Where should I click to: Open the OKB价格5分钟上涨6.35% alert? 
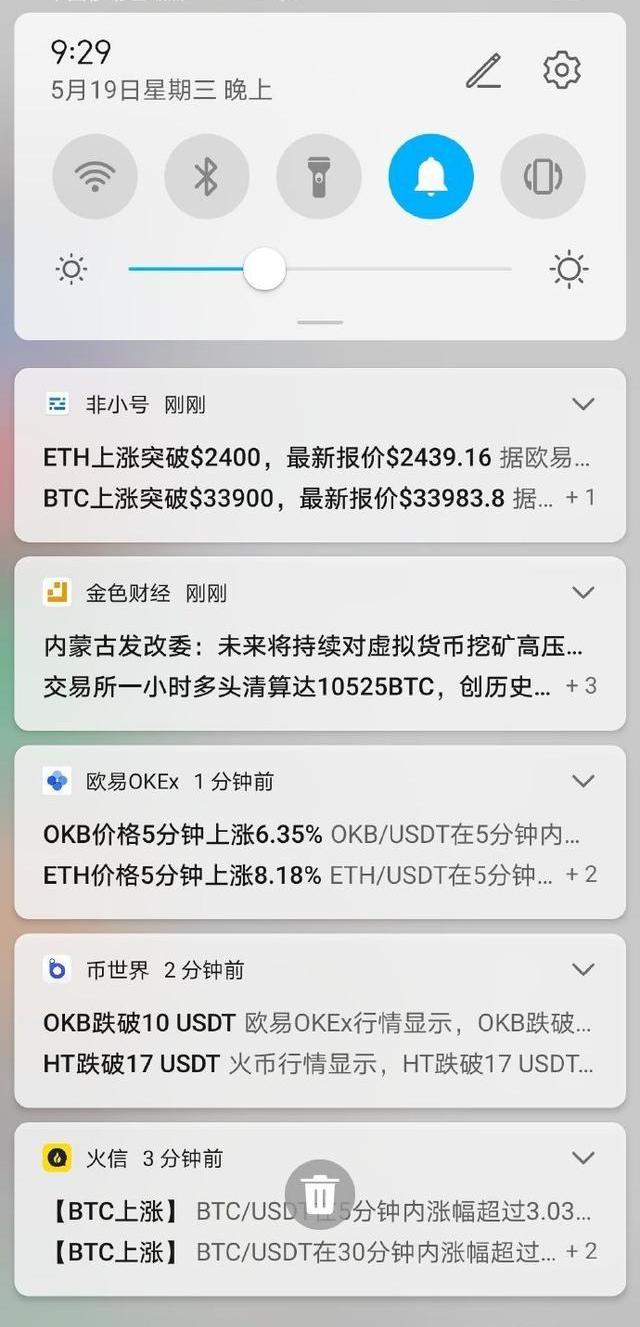click(312, 834)
